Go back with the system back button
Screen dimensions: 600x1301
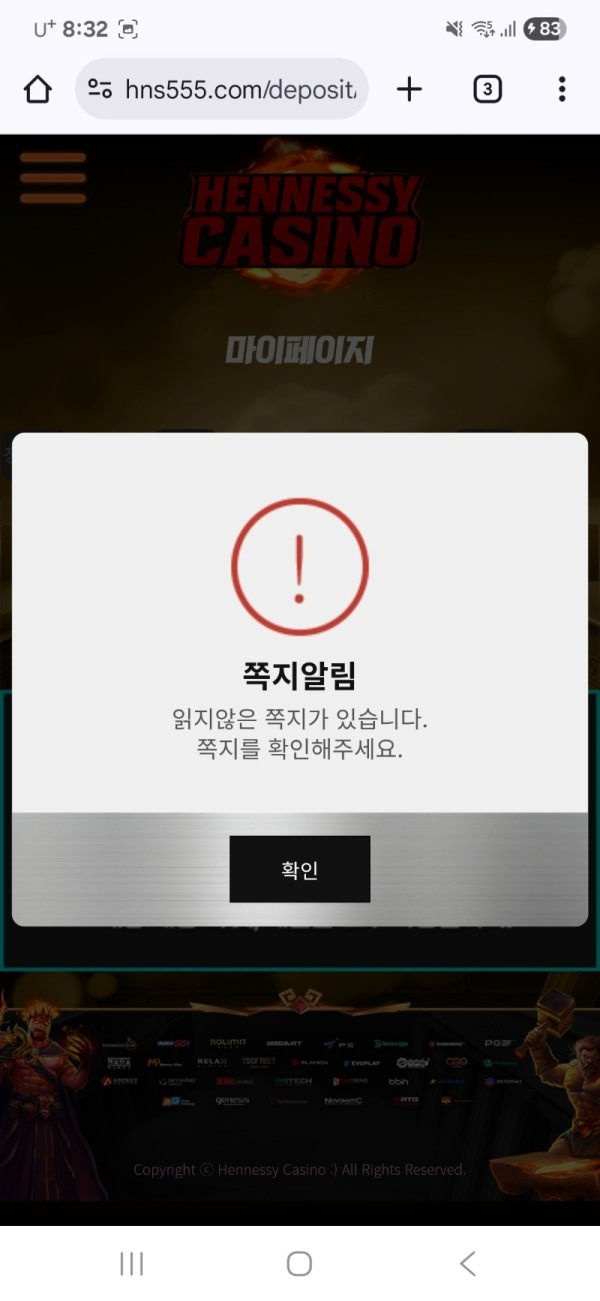pyautogui.click(x=467, y=1263)
